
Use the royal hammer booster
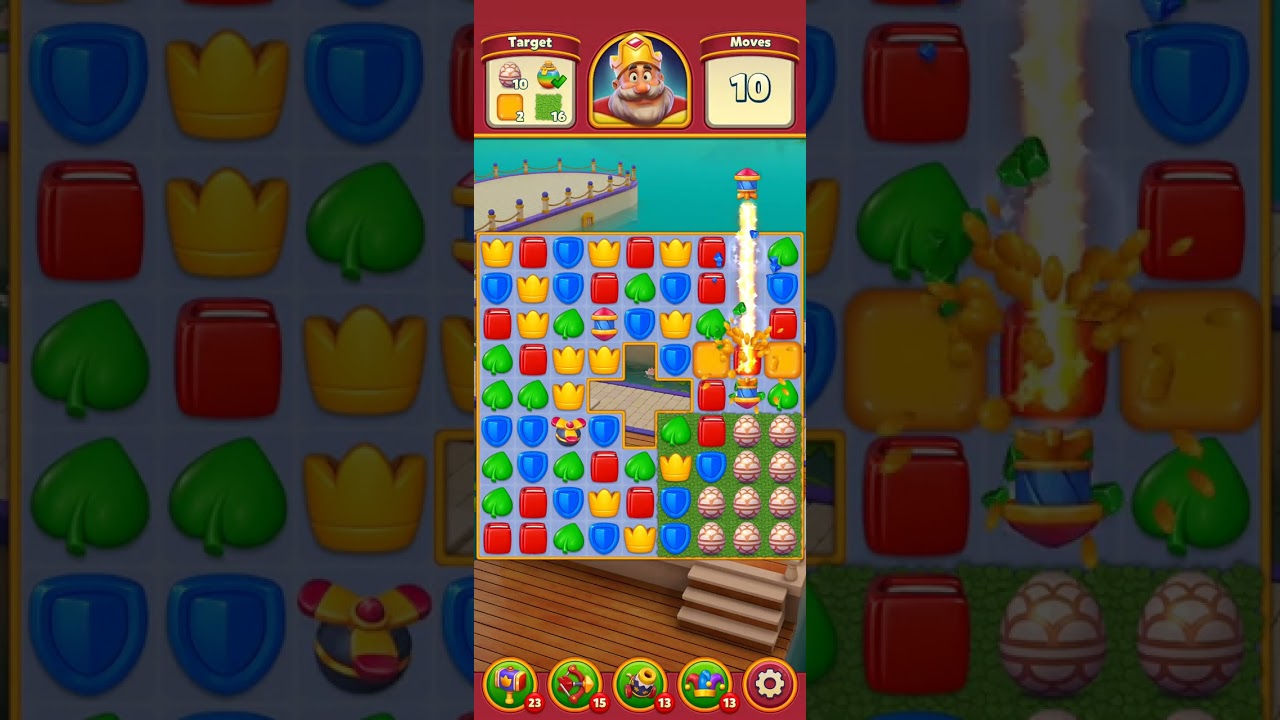tap(511, 685)
